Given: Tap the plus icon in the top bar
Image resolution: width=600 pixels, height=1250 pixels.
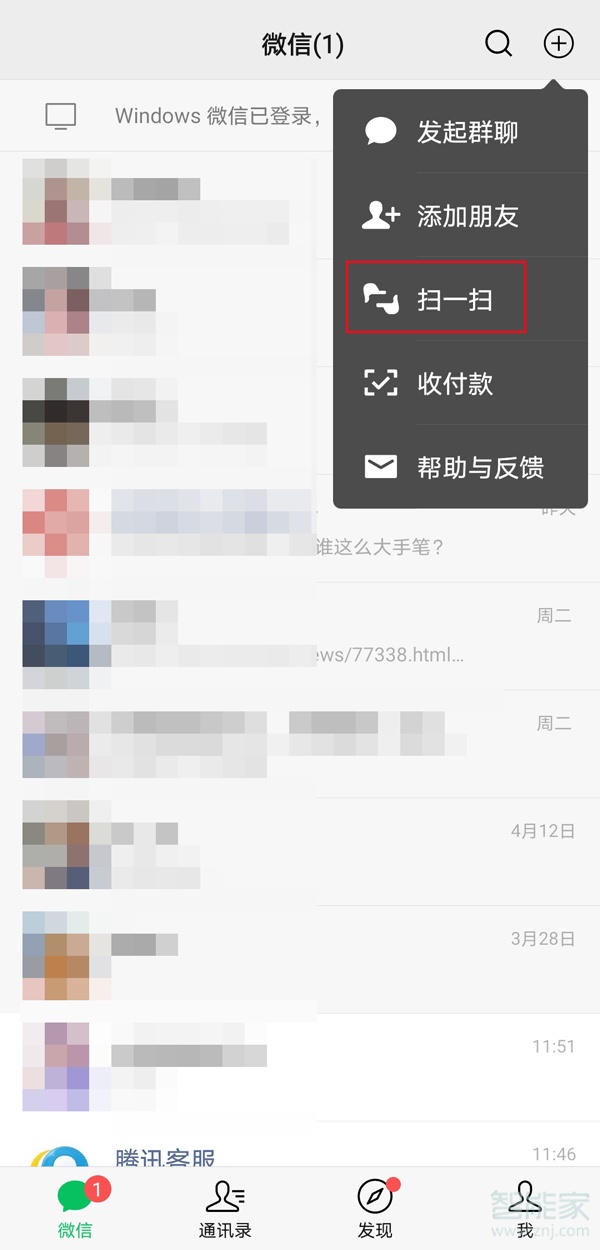Looking at the screenshot, I should [558, 44].
